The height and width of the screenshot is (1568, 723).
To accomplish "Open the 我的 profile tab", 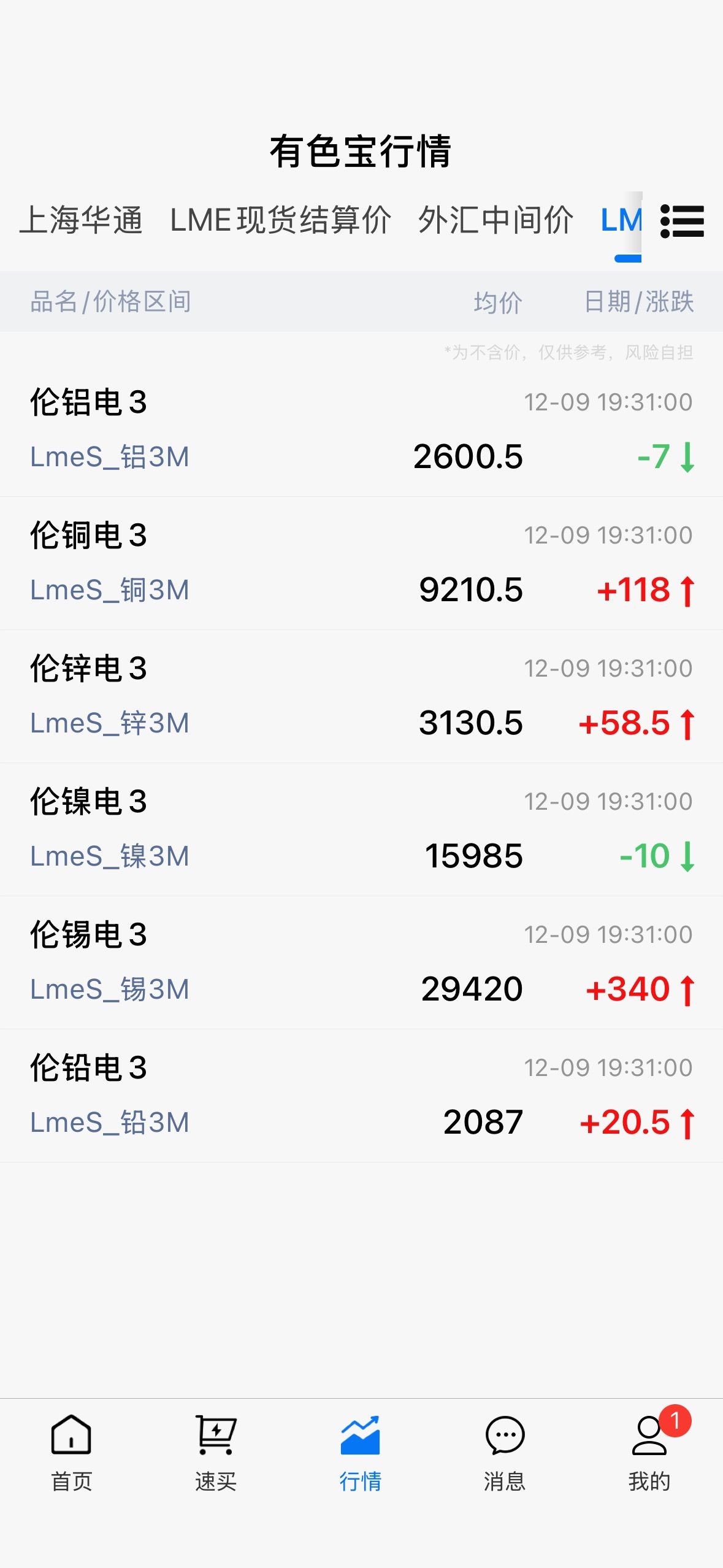I will [650, 1453].
